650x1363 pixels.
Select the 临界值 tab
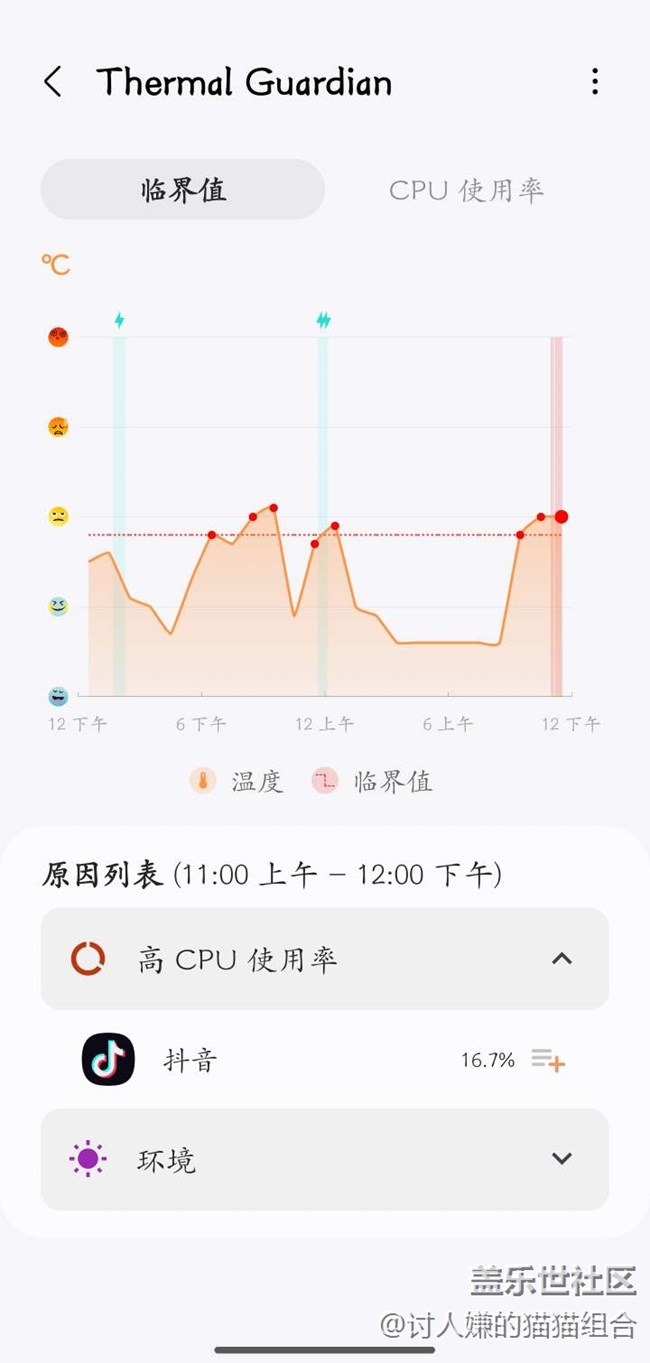pyautogui.click(x=183, y=190)
